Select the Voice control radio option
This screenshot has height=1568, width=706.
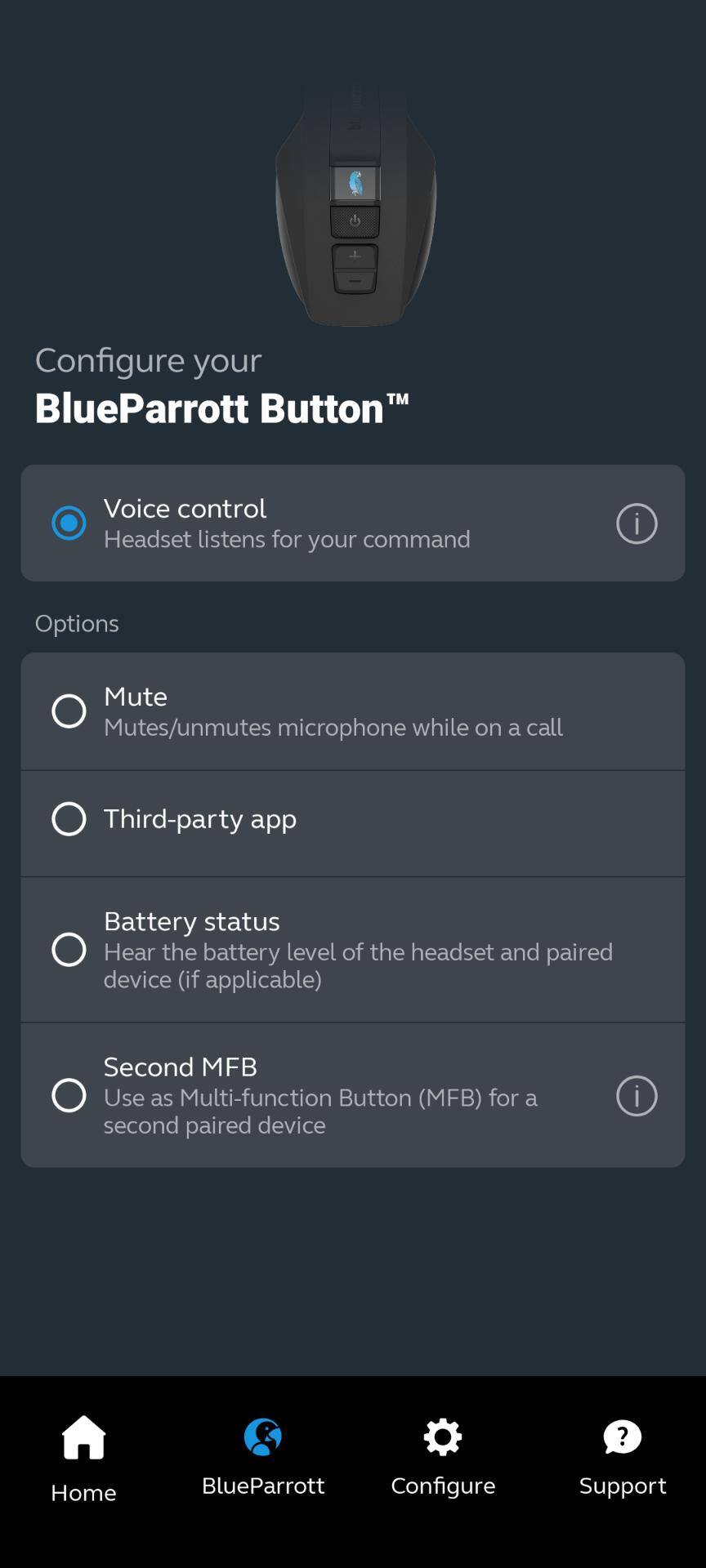69,523
